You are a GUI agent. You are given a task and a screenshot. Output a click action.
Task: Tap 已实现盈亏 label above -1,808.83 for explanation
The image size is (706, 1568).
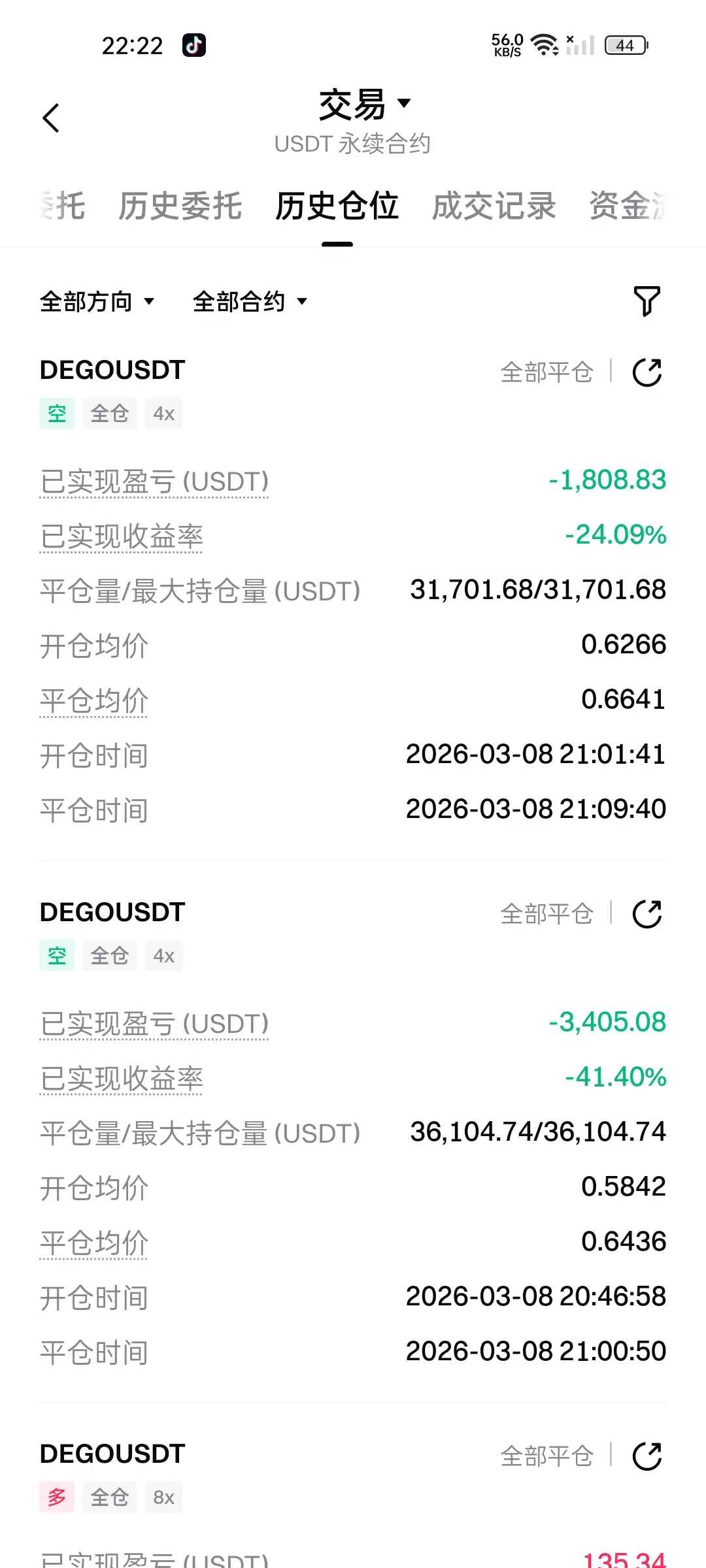pos(154,482)
